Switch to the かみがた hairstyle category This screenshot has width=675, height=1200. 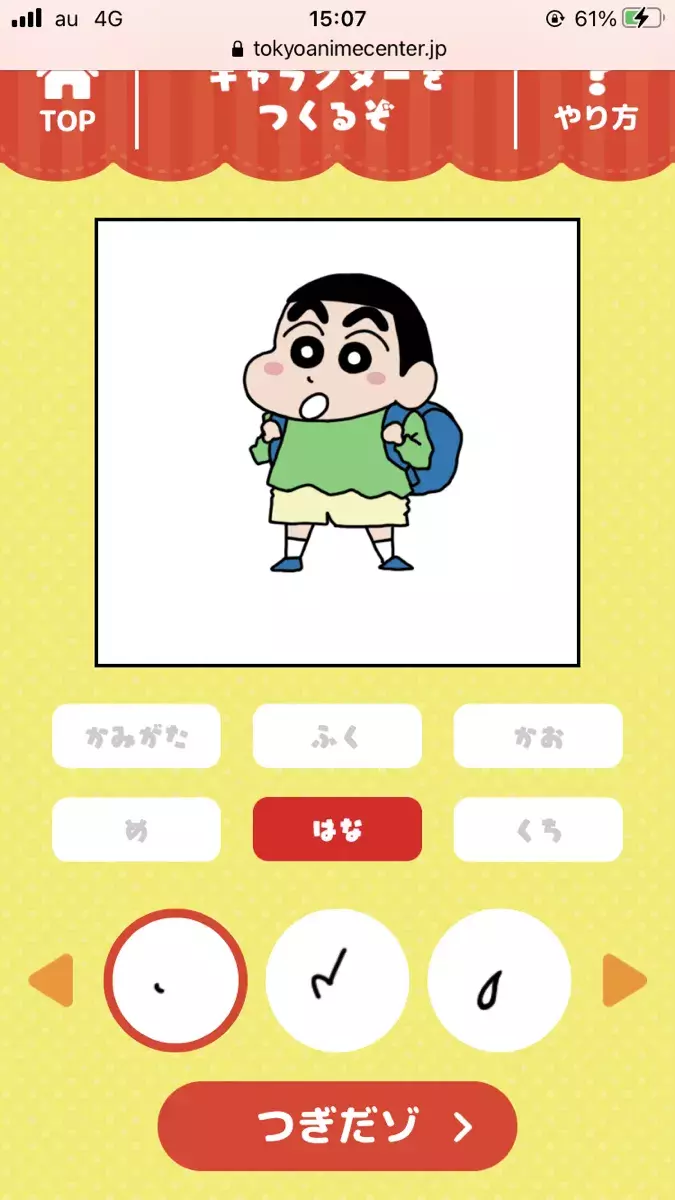136,736
